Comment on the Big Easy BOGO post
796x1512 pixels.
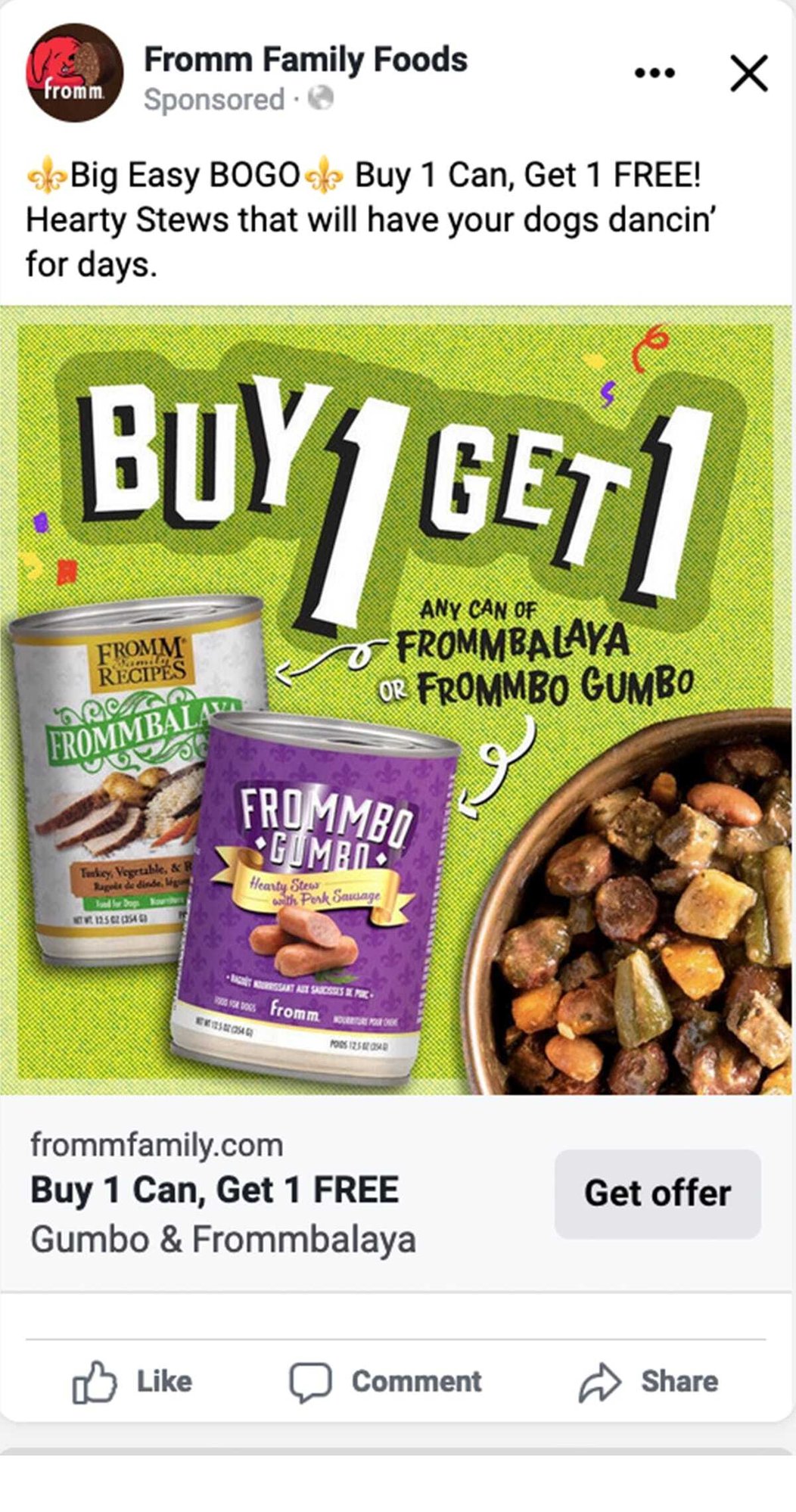click(x=386, y=1381)
